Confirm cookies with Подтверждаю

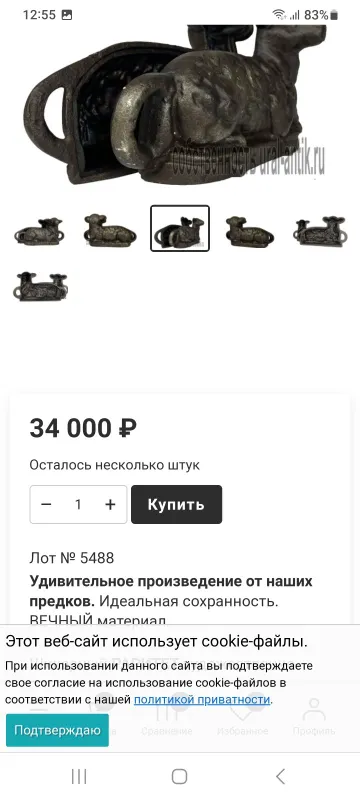[57, 730]
